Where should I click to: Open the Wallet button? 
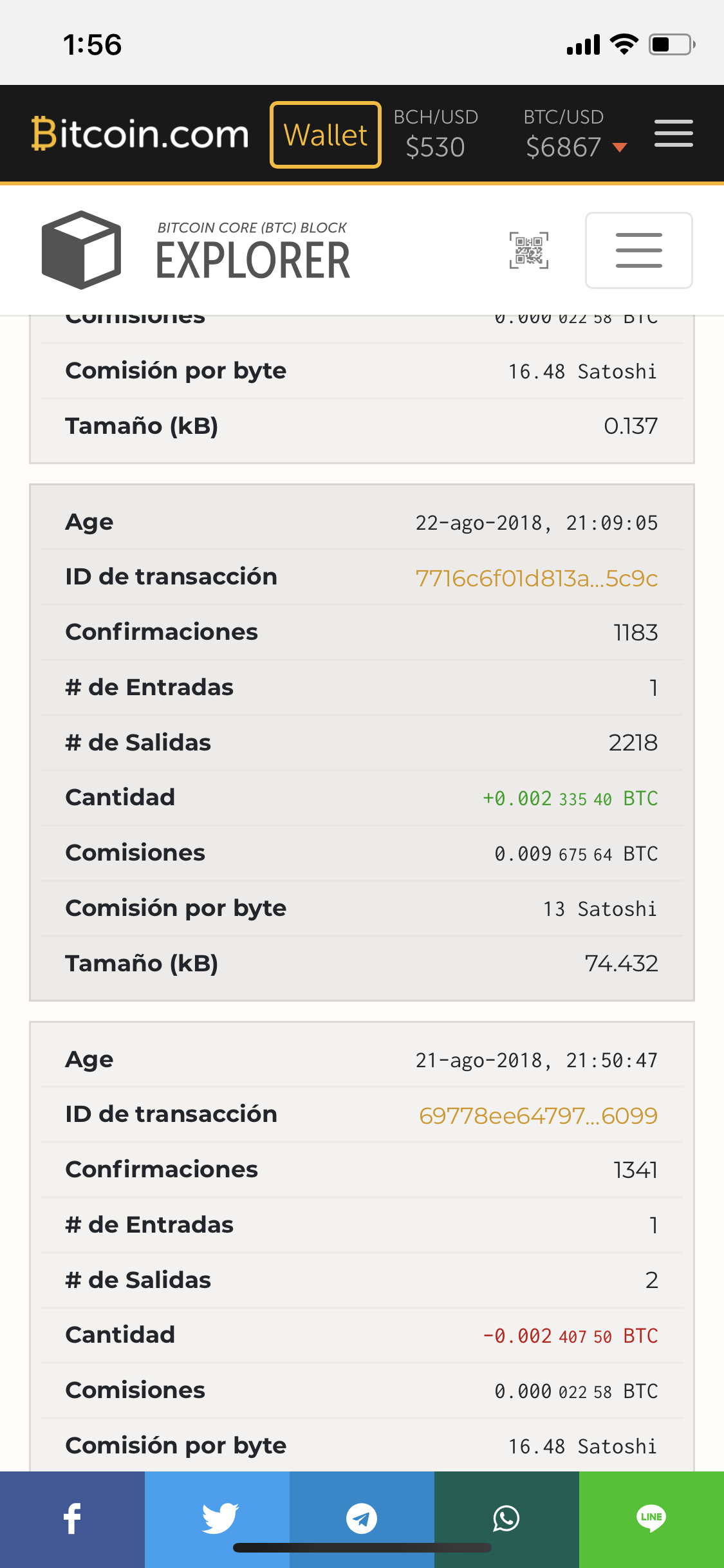coord(326,135)
